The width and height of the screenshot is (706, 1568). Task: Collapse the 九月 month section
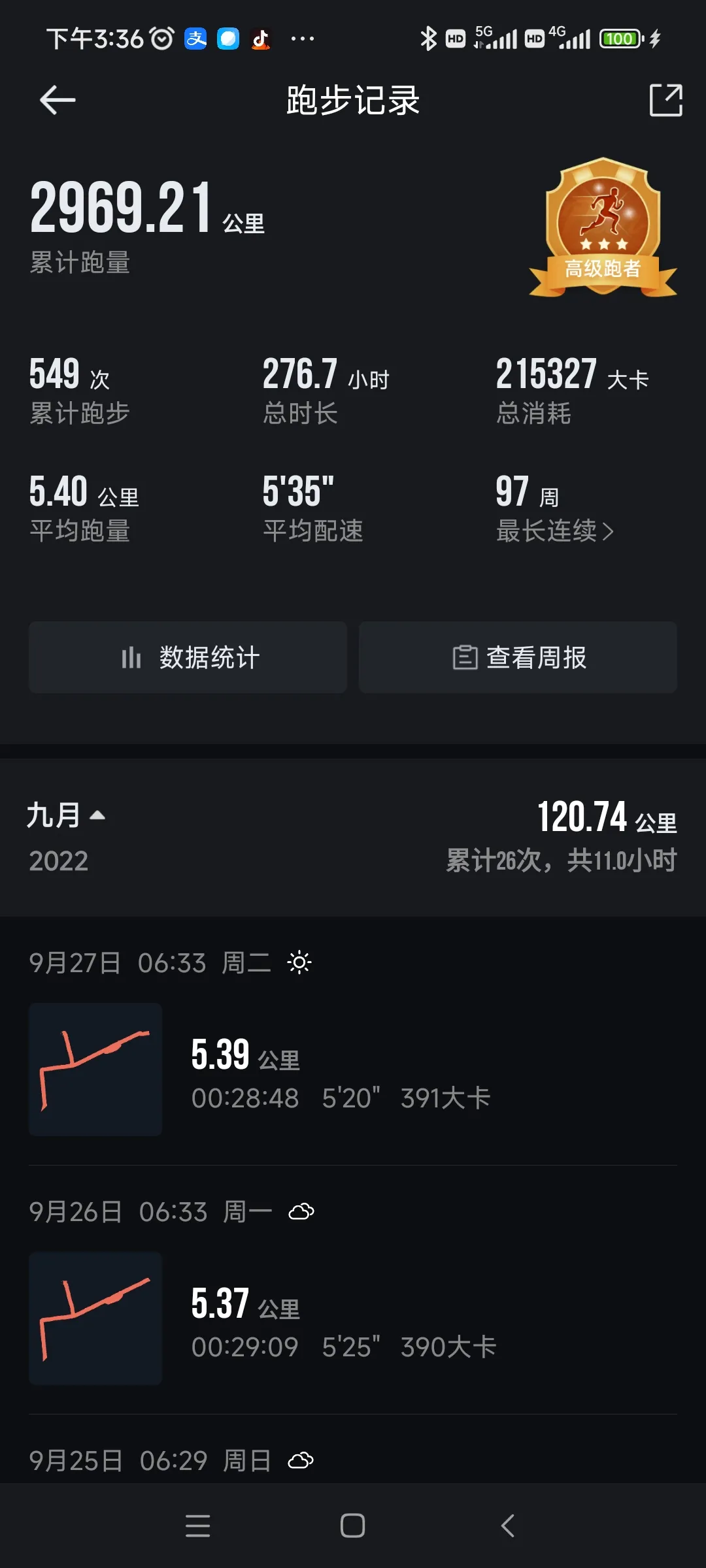(65, 815)
